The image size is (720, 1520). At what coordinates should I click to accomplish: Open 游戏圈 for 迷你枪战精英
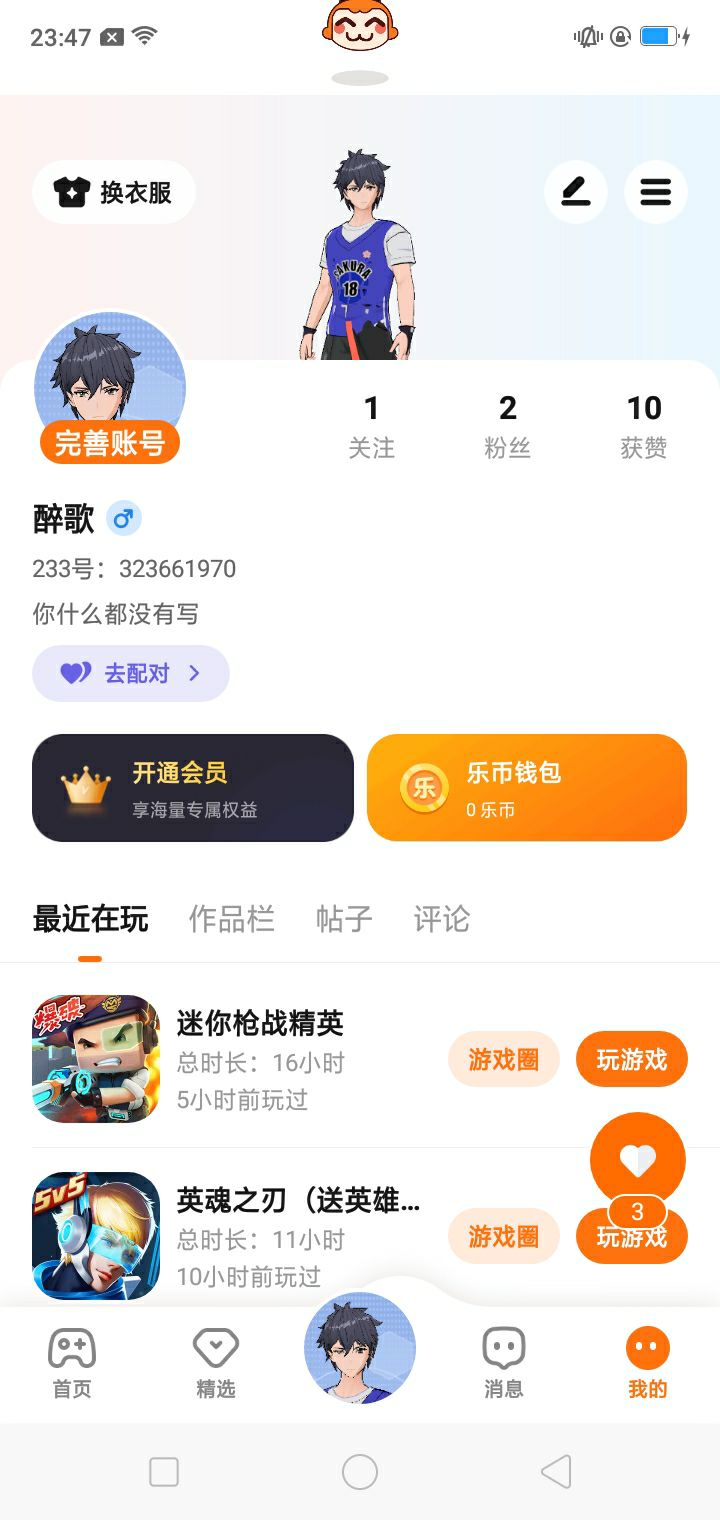point(503,1059)
